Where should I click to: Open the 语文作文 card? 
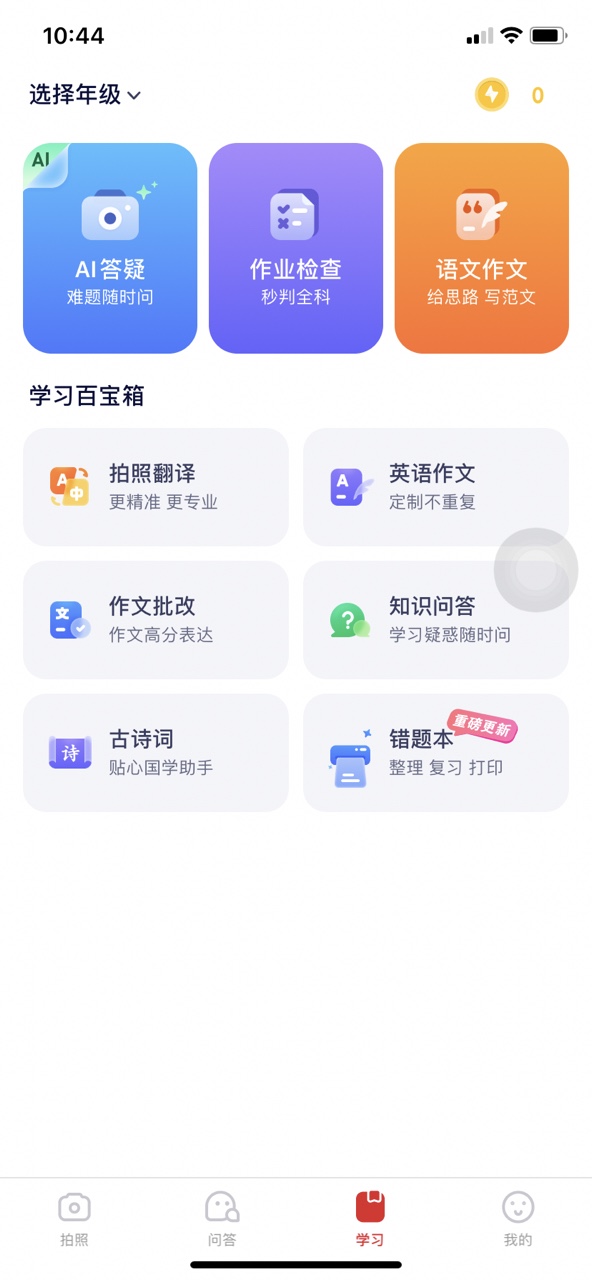coord(482,248)
